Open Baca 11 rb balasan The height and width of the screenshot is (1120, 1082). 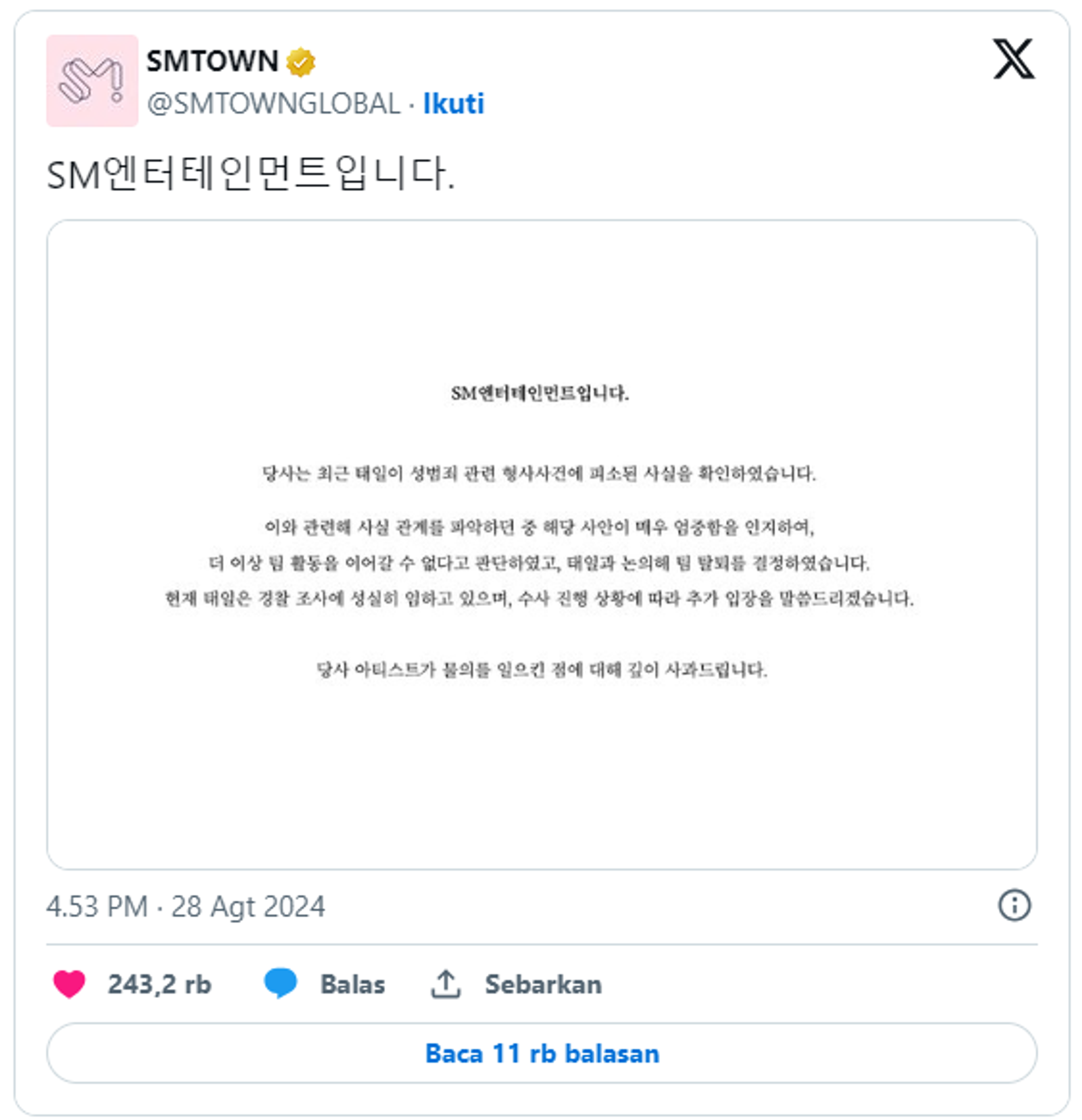click(x=541, y=1053)
